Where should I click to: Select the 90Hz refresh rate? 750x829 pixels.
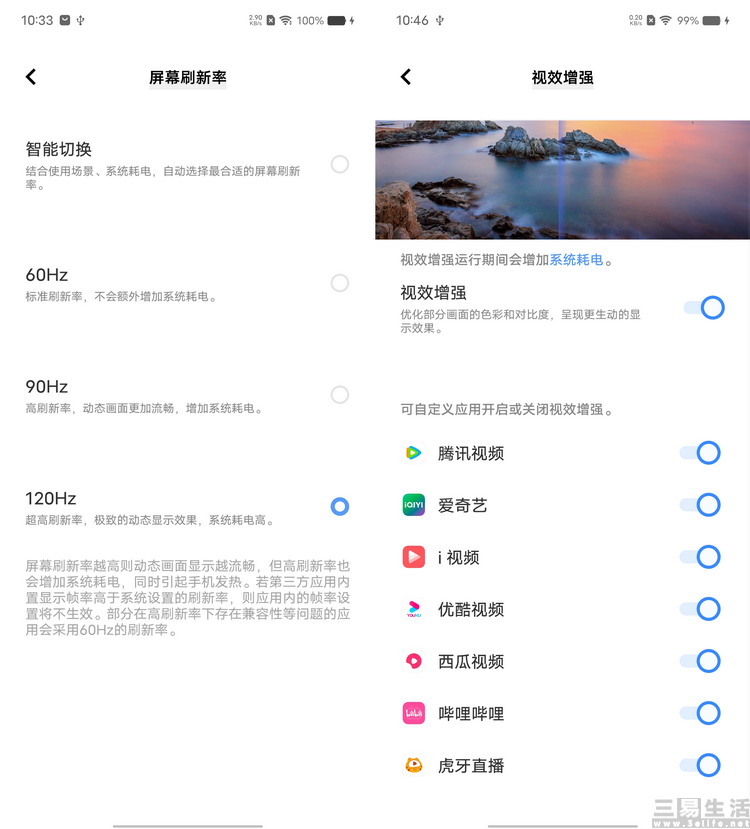pos(340,395)
